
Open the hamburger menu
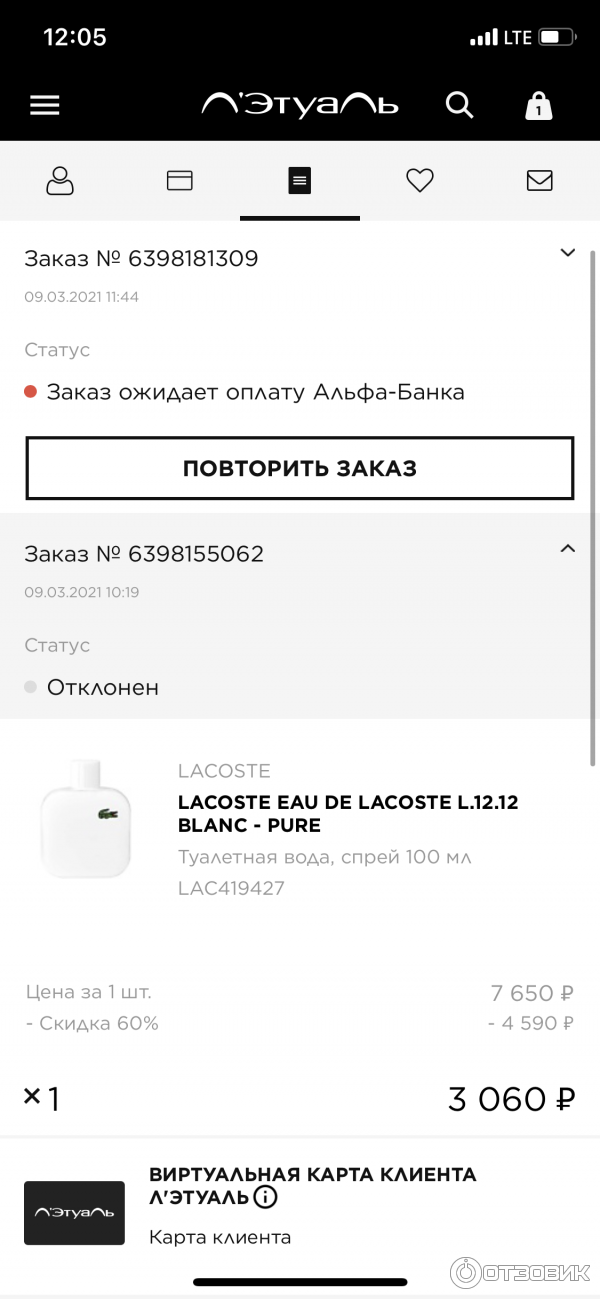click(45, 105)
